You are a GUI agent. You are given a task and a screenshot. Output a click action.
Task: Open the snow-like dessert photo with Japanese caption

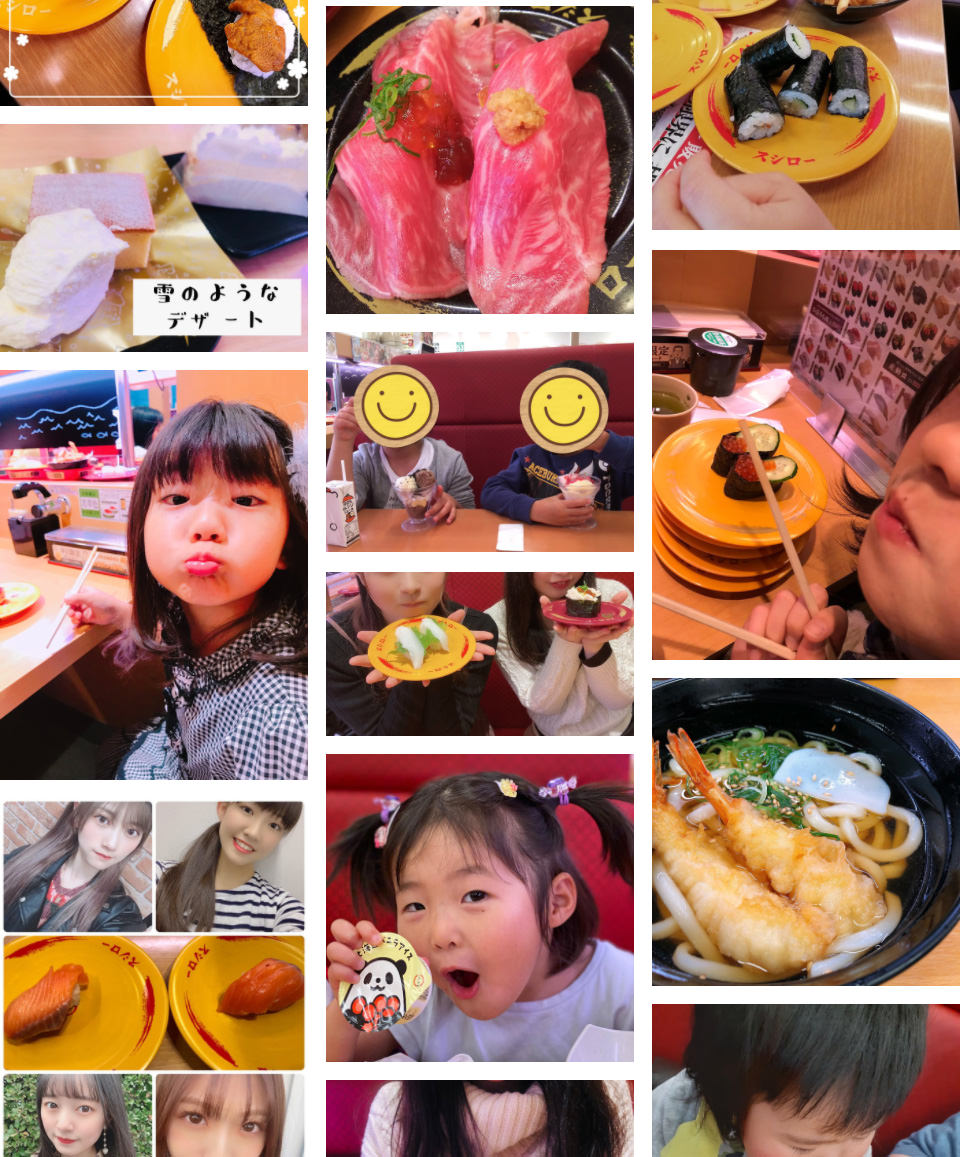point(154,238)
